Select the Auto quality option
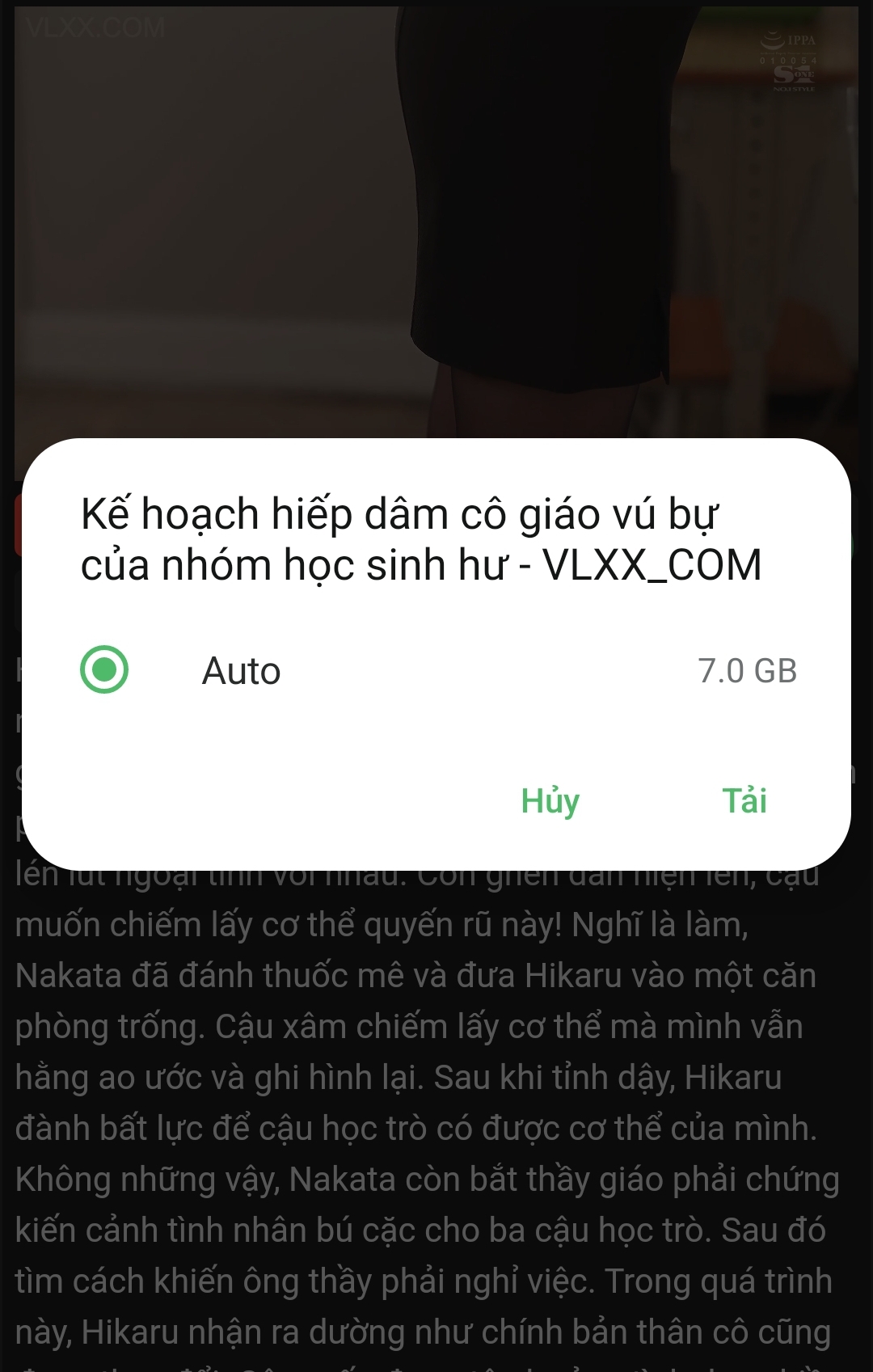The height and width of the screenshot is (1372, 873). click(x=105, y=670)
